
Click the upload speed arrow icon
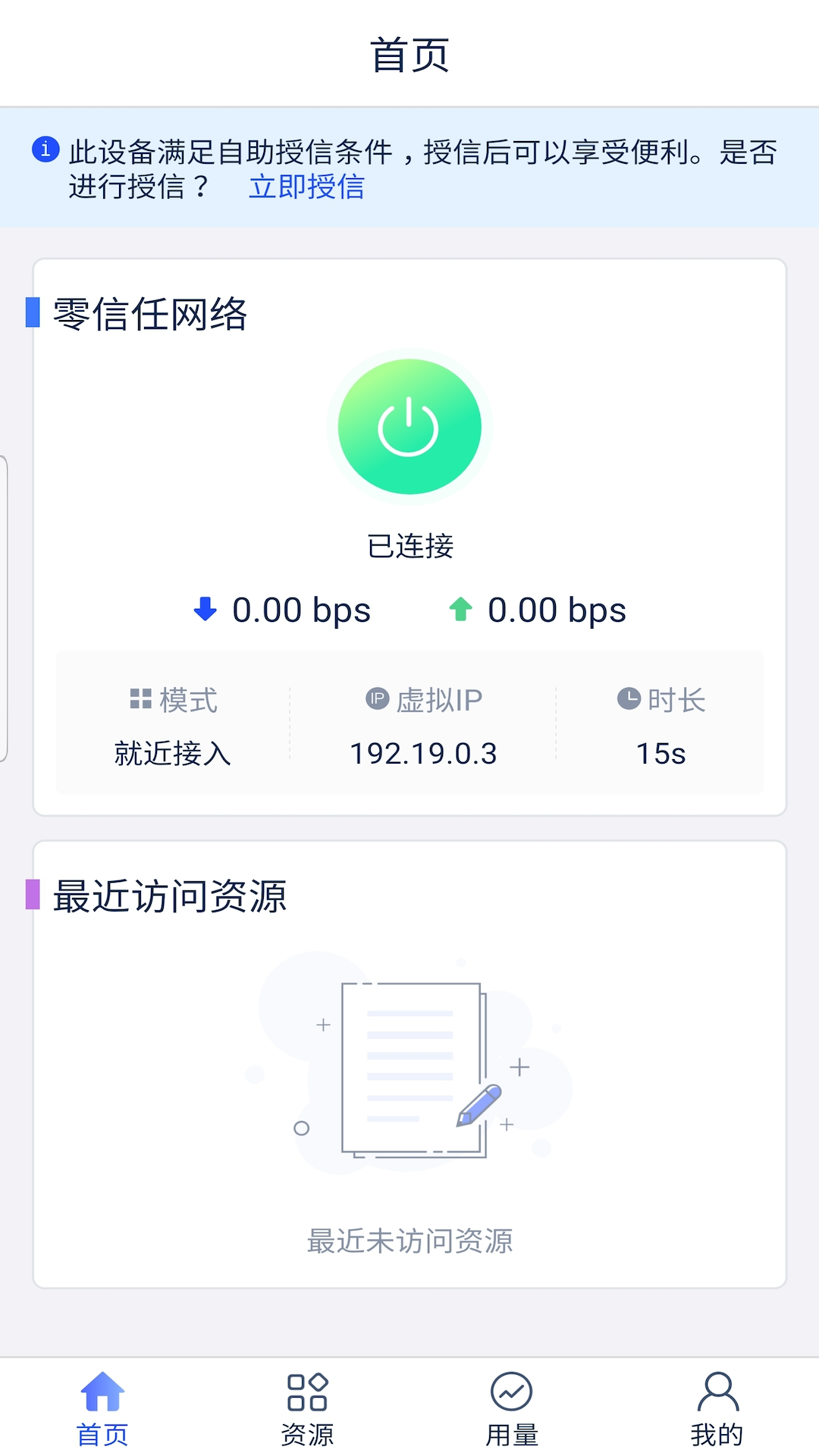463,609
